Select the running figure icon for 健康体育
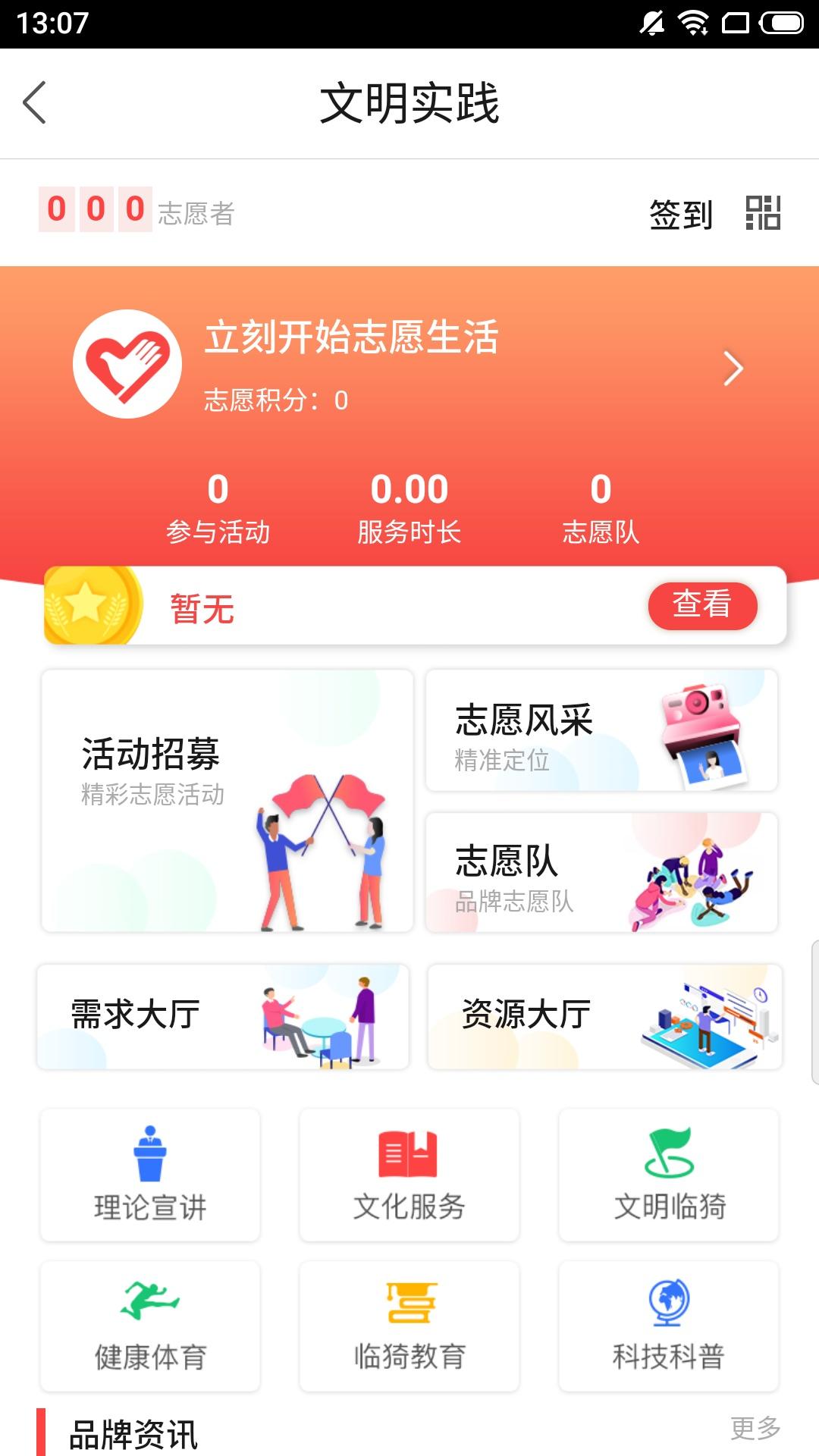Viewport: 819px width, 1456px height. [150, 1298]
